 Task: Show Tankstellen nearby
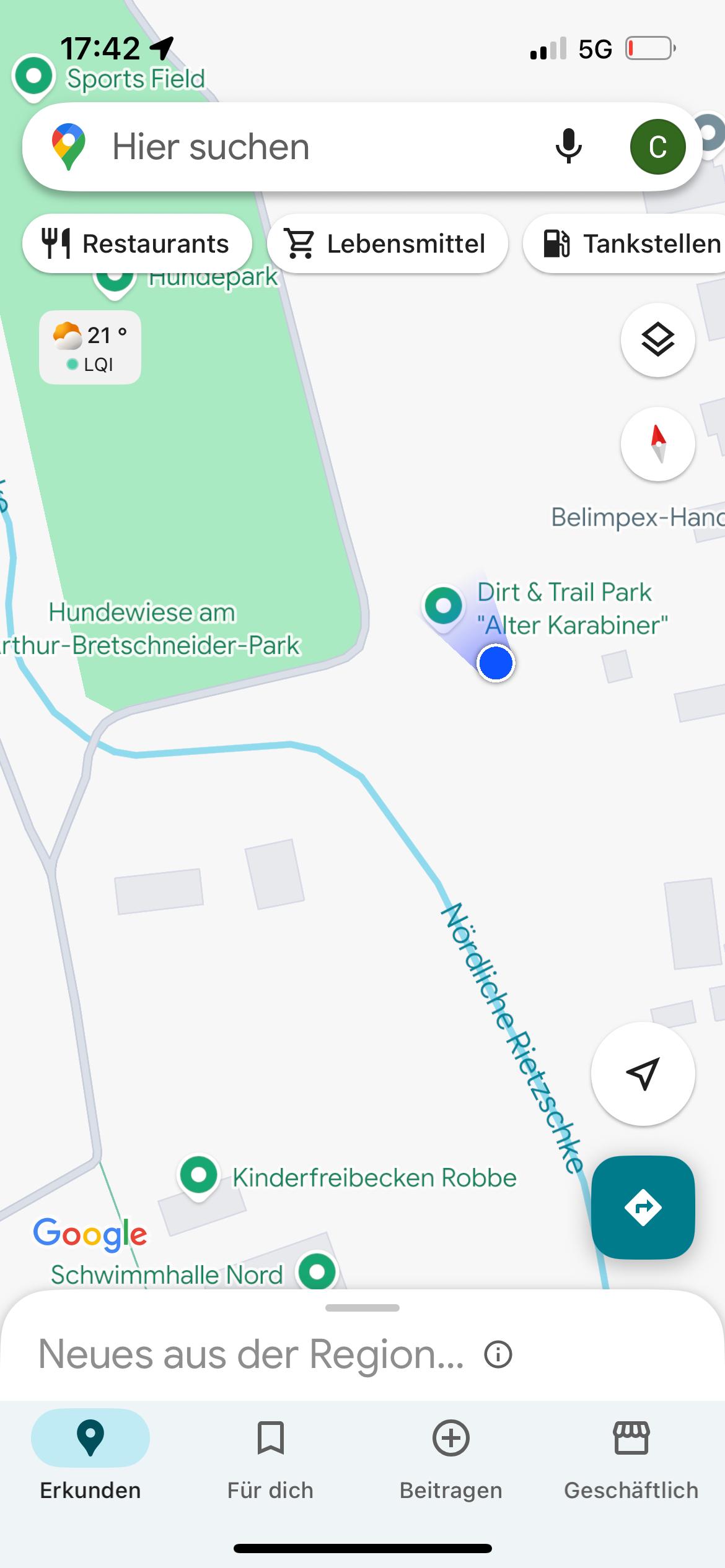pyautogui.click(x=624, y=243)
